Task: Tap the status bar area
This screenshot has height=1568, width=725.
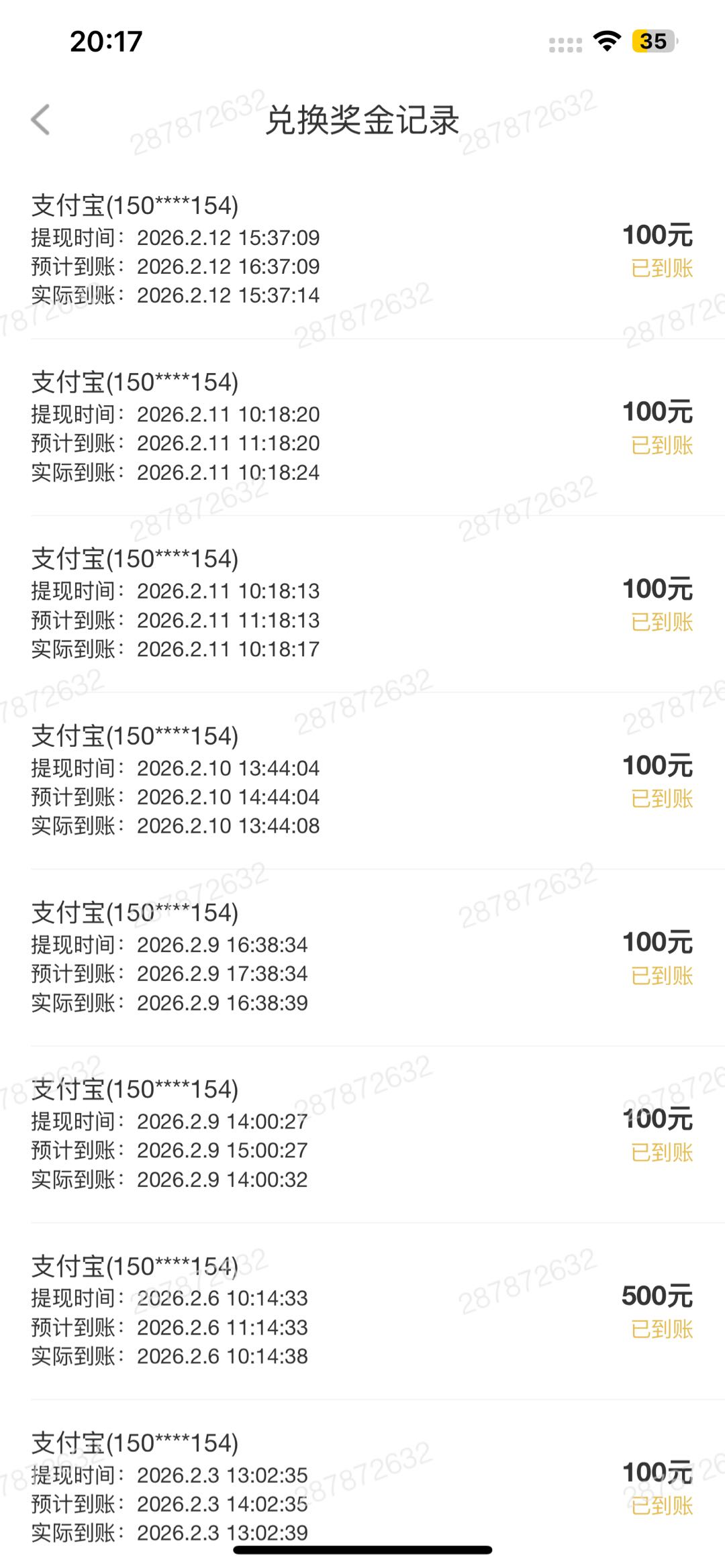Action: 362,42
